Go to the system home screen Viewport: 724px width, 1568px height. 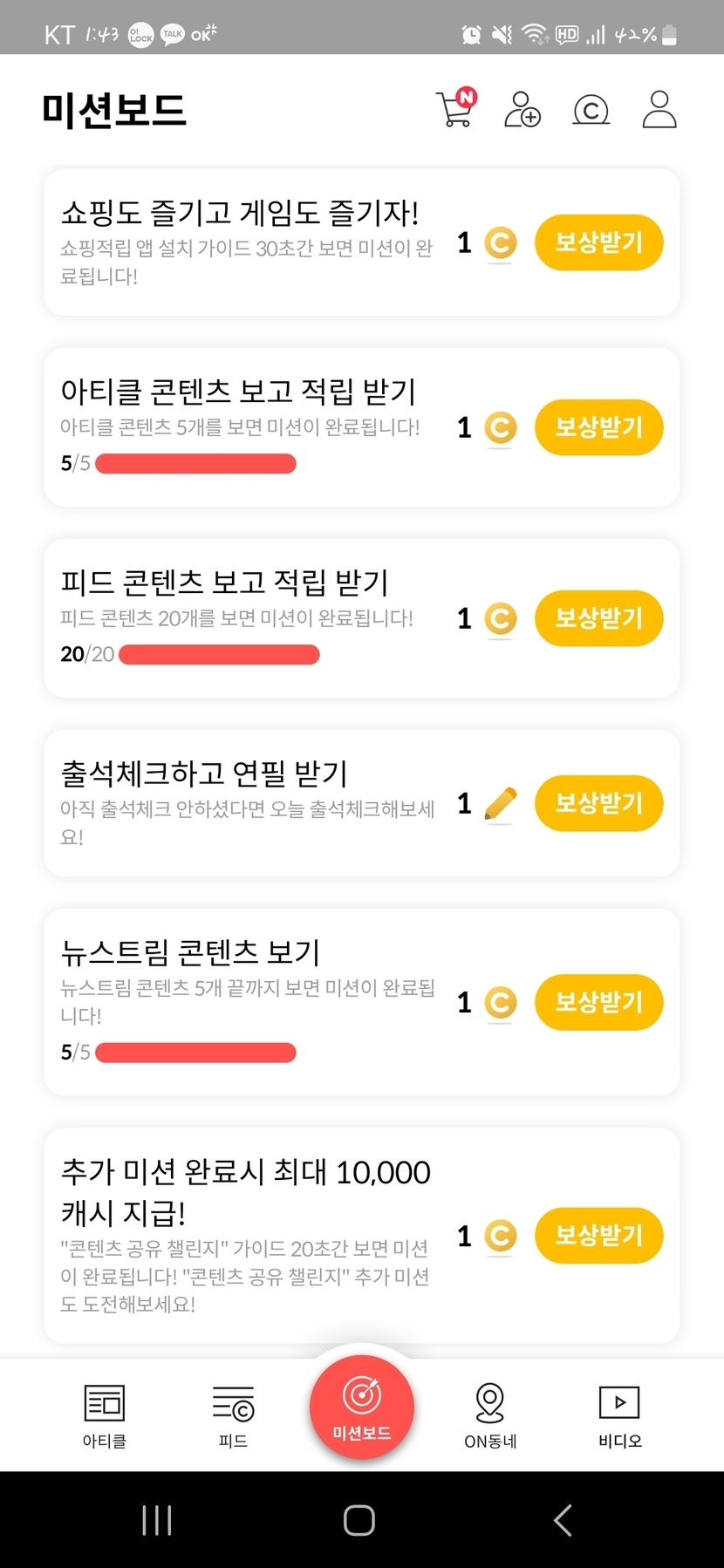tap(359, 1520)
